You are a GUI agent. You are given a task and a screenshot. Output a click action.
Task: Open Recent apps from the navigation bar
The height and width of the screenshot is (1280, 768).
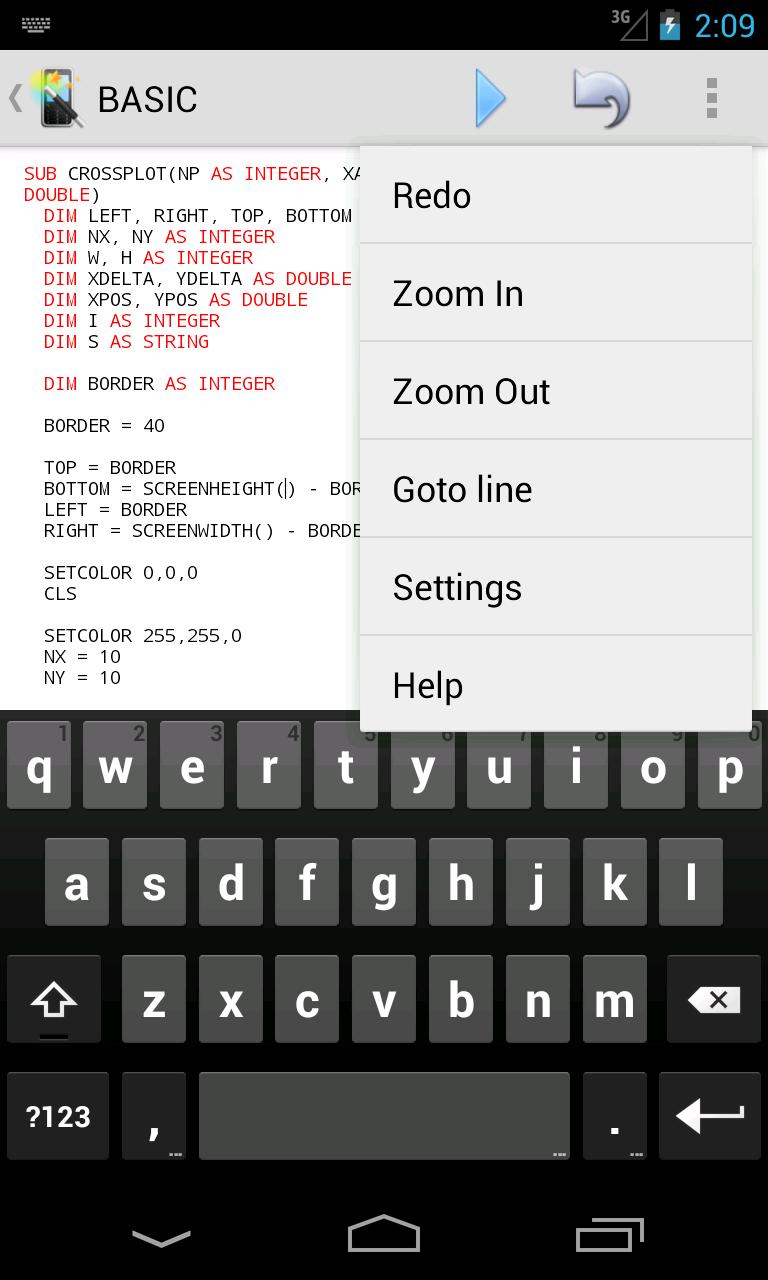pos(610,1234)
